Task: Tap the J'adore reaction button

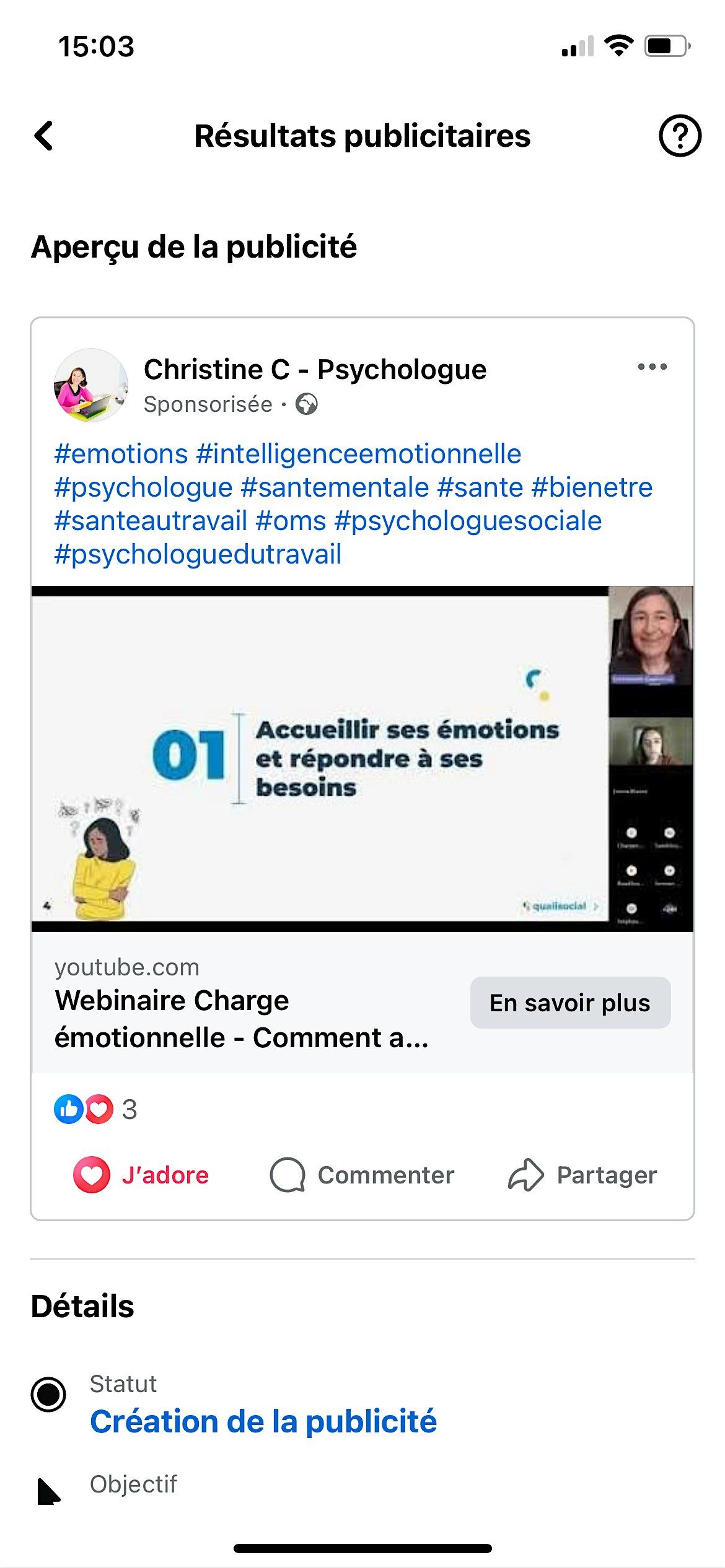Action: 141,1175
